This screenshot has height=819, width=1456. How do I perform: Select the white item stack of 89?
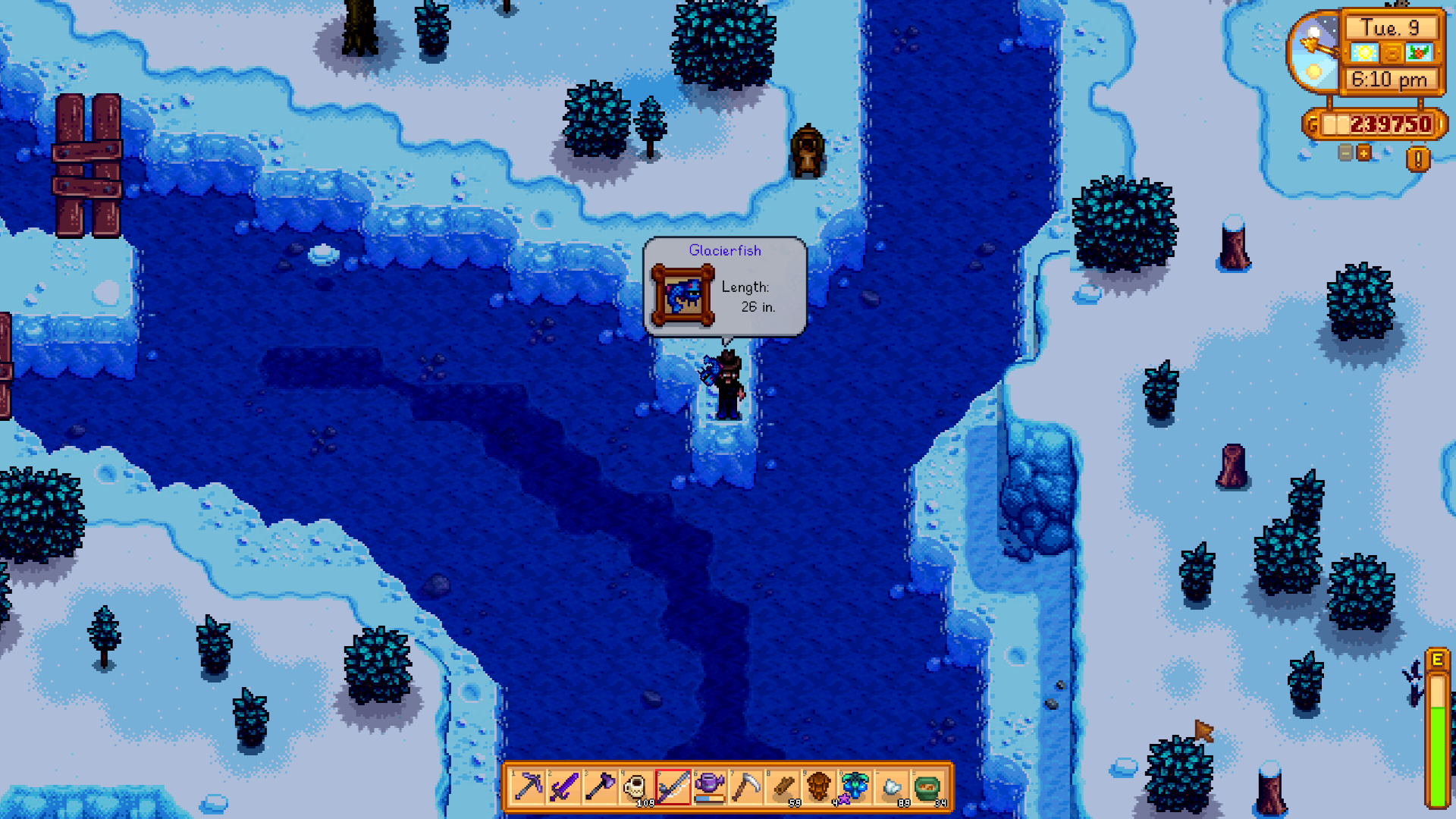pos(892,787)
